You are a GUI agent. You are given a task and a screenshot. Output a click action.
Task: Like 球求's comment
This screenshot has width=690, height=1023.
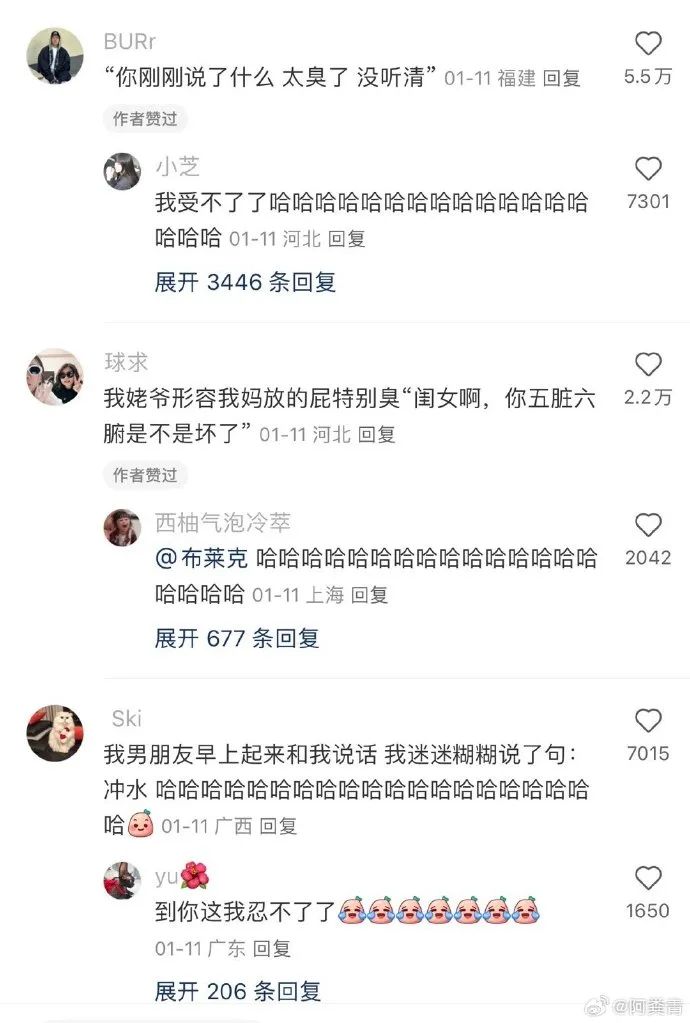(x=648, y=364)
